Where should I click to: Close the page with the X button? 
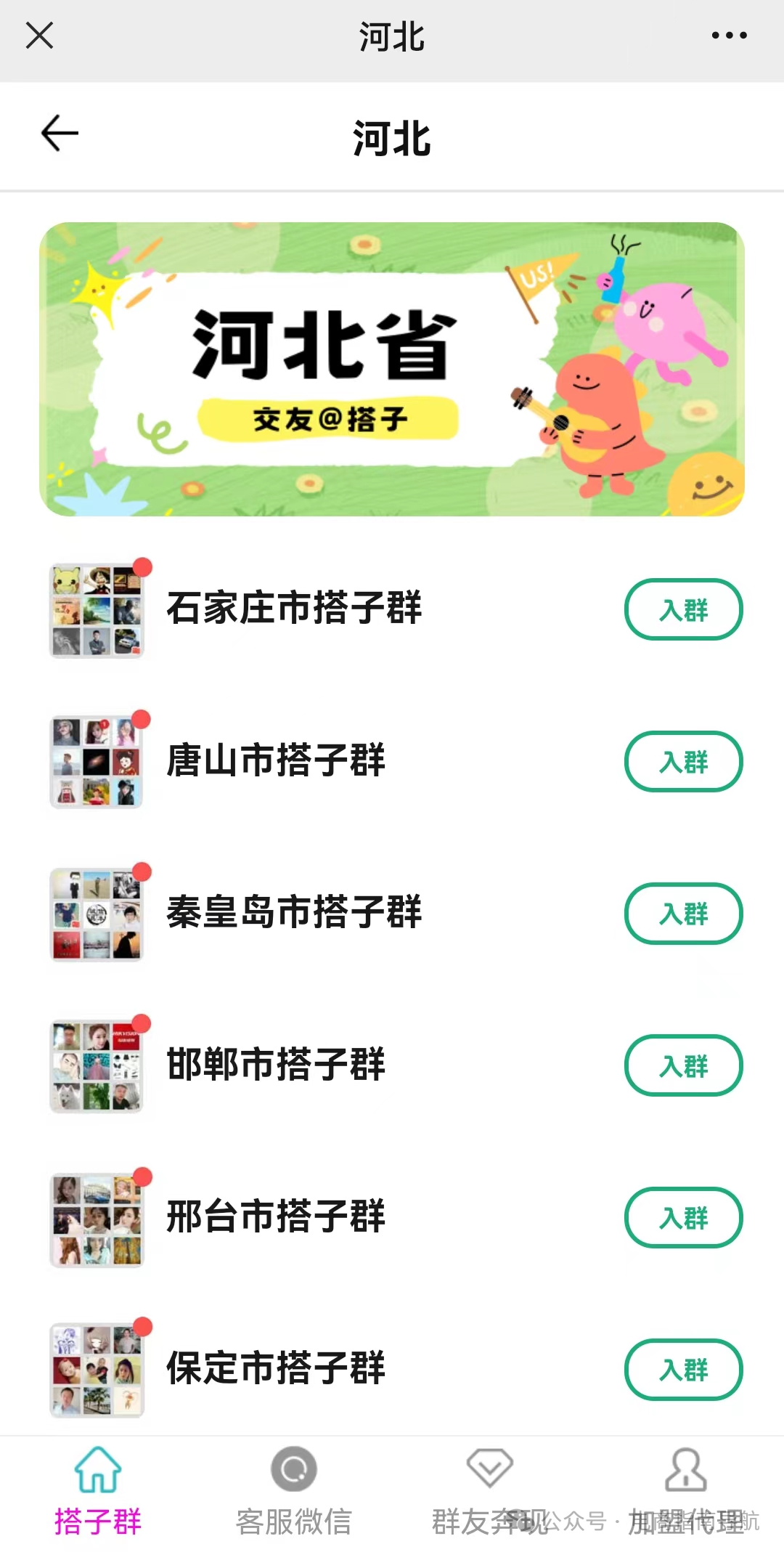tap(40, 36)
